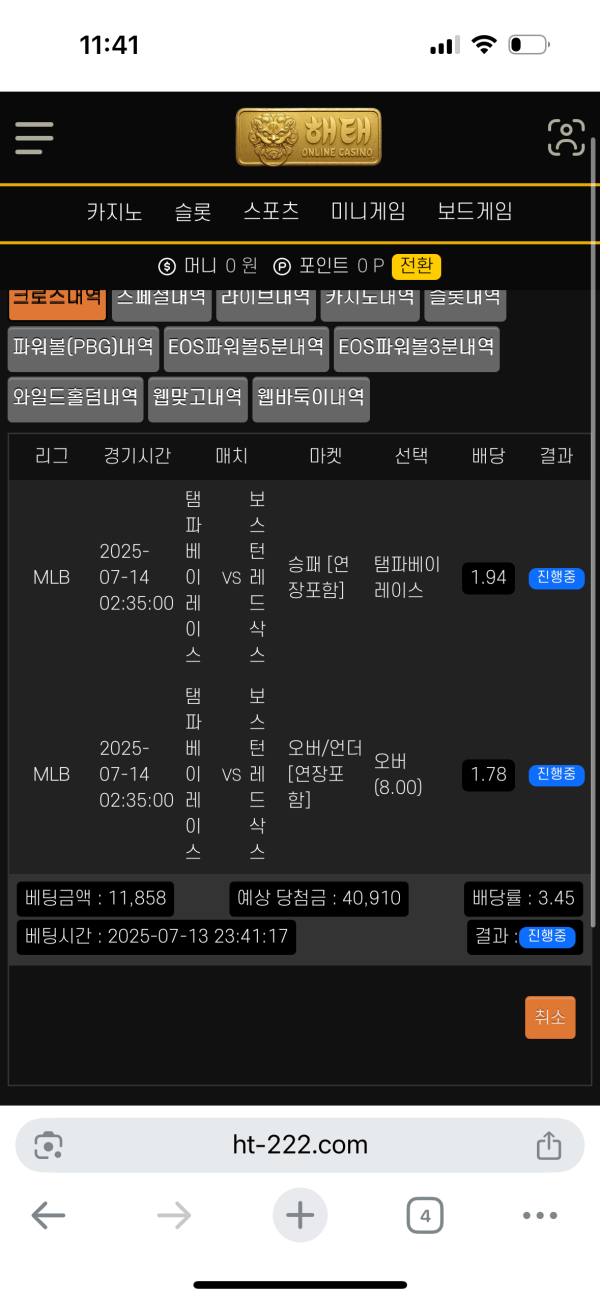
Task: Open a new browser tab
Action: 300,1216
